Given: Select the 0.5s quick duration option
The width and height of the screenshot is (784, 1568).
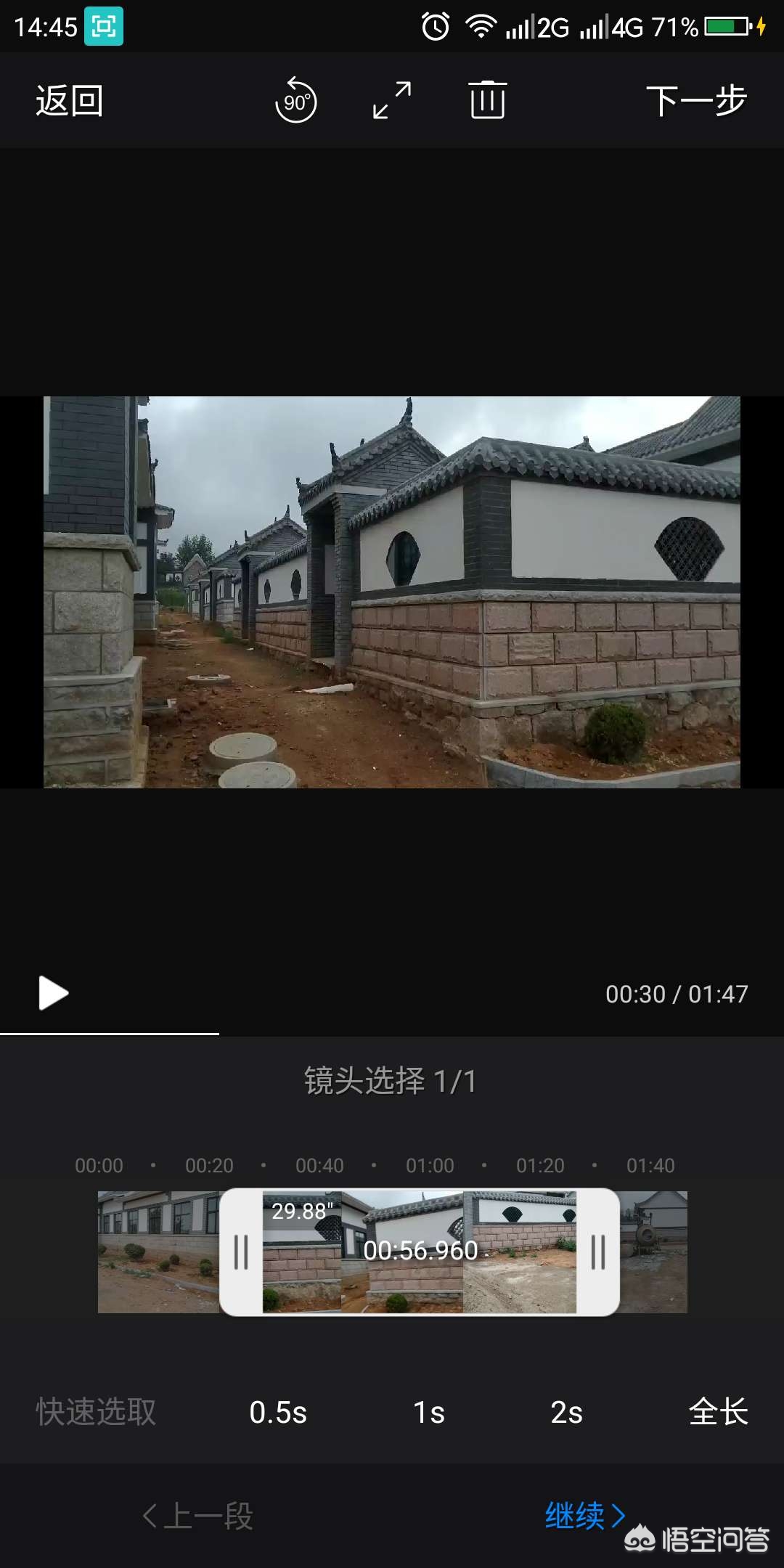Looking at the screenshot, I should coord(278,1412).
